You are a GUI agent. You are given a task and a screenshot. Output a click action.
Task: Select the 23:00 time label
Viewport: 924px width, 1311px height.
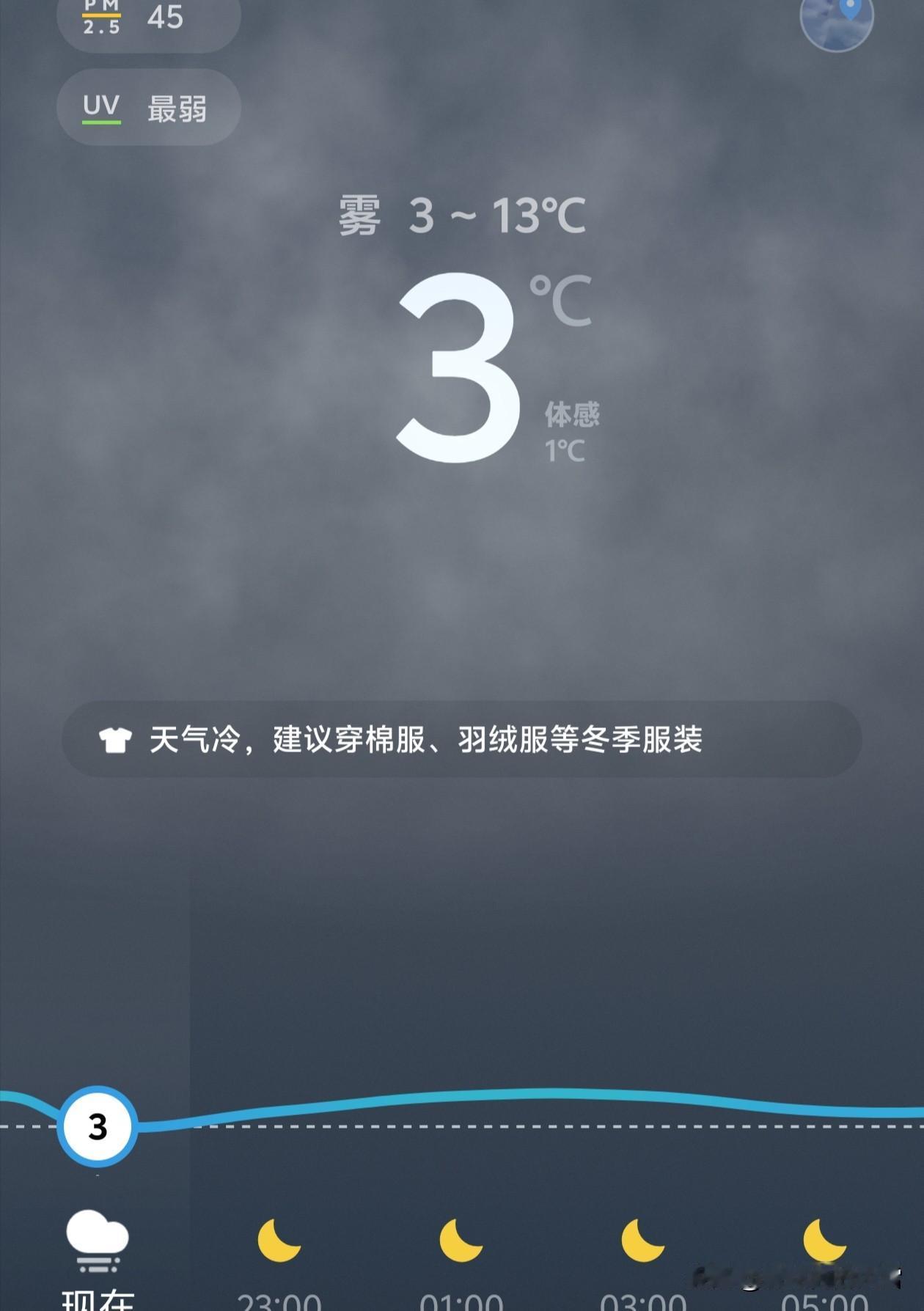click(279, 1305)
